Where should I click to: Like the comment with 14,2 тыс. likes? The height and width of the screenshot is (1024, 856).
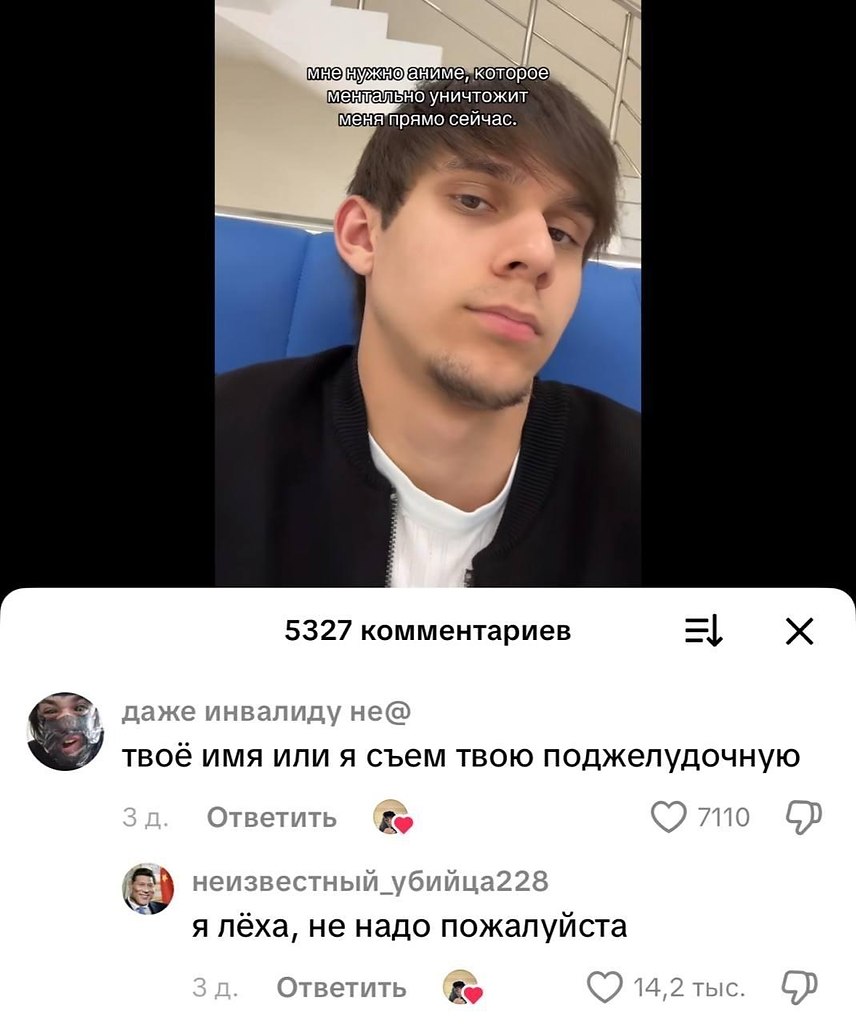tap(604, 988)
